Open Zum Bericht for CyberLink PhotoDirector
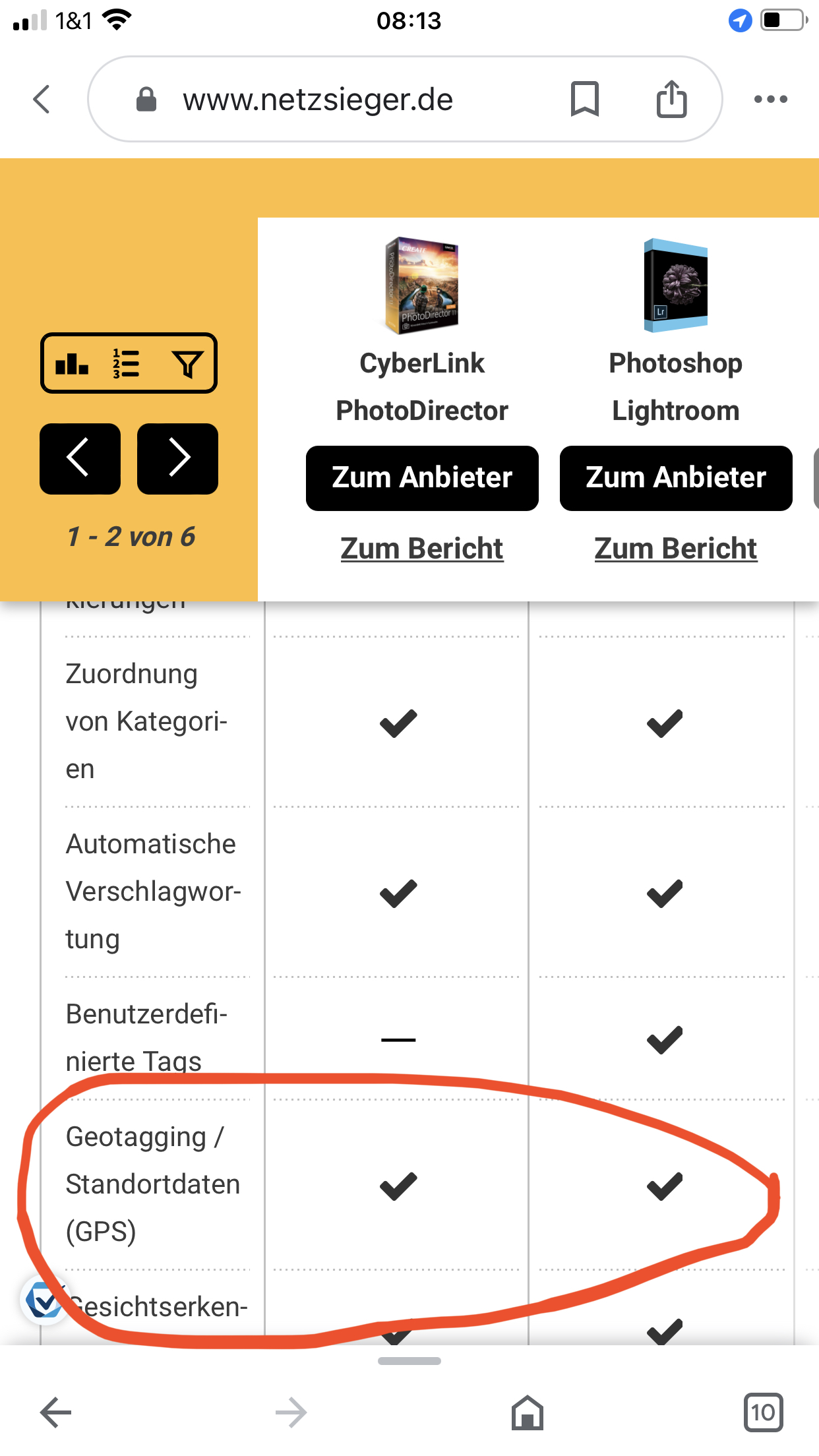The image size is (819, 1456). pyautogui.click(x=422, y=549)
